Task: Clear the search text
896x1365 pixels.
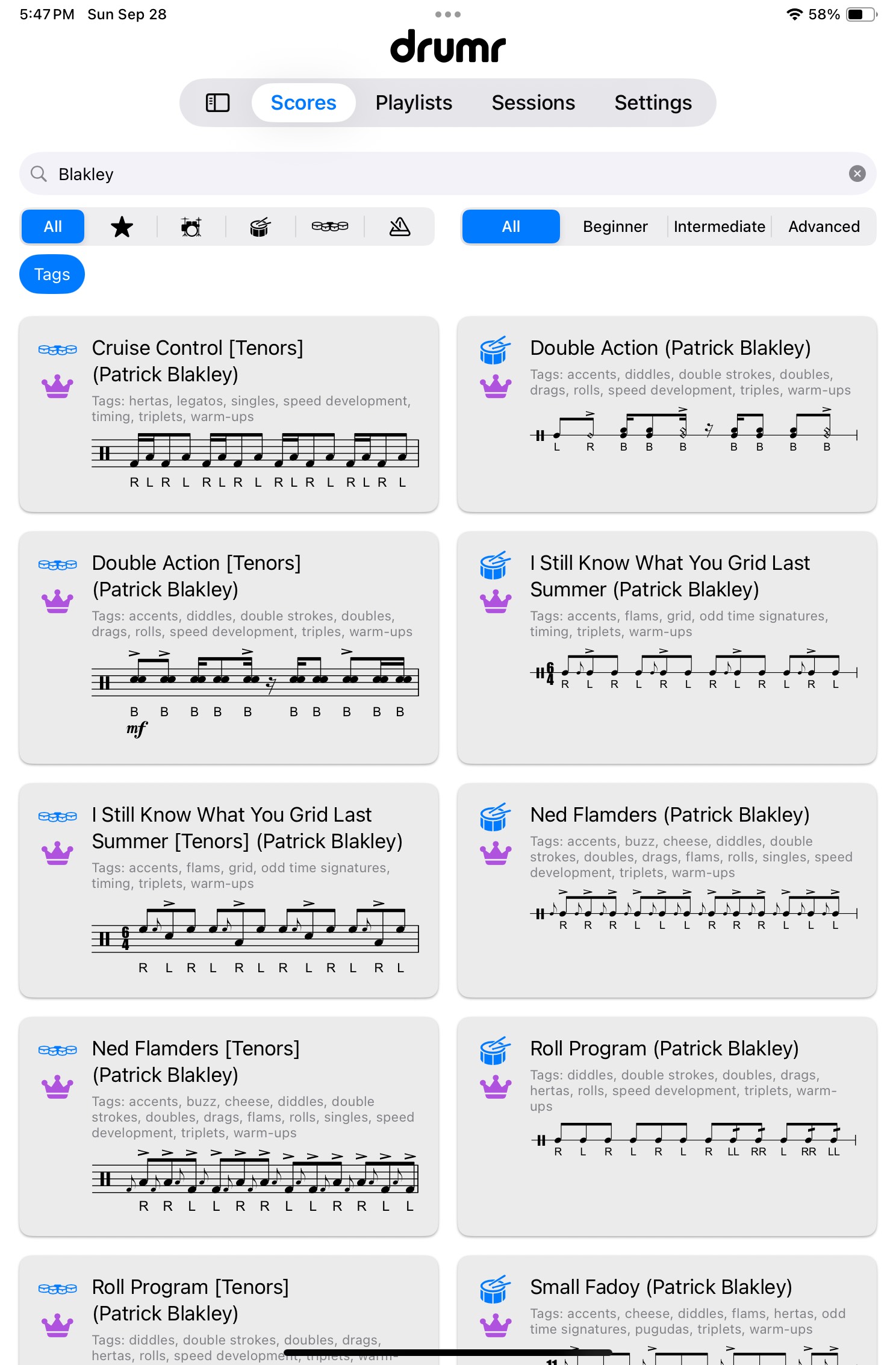Action: [x=857, y=174]
